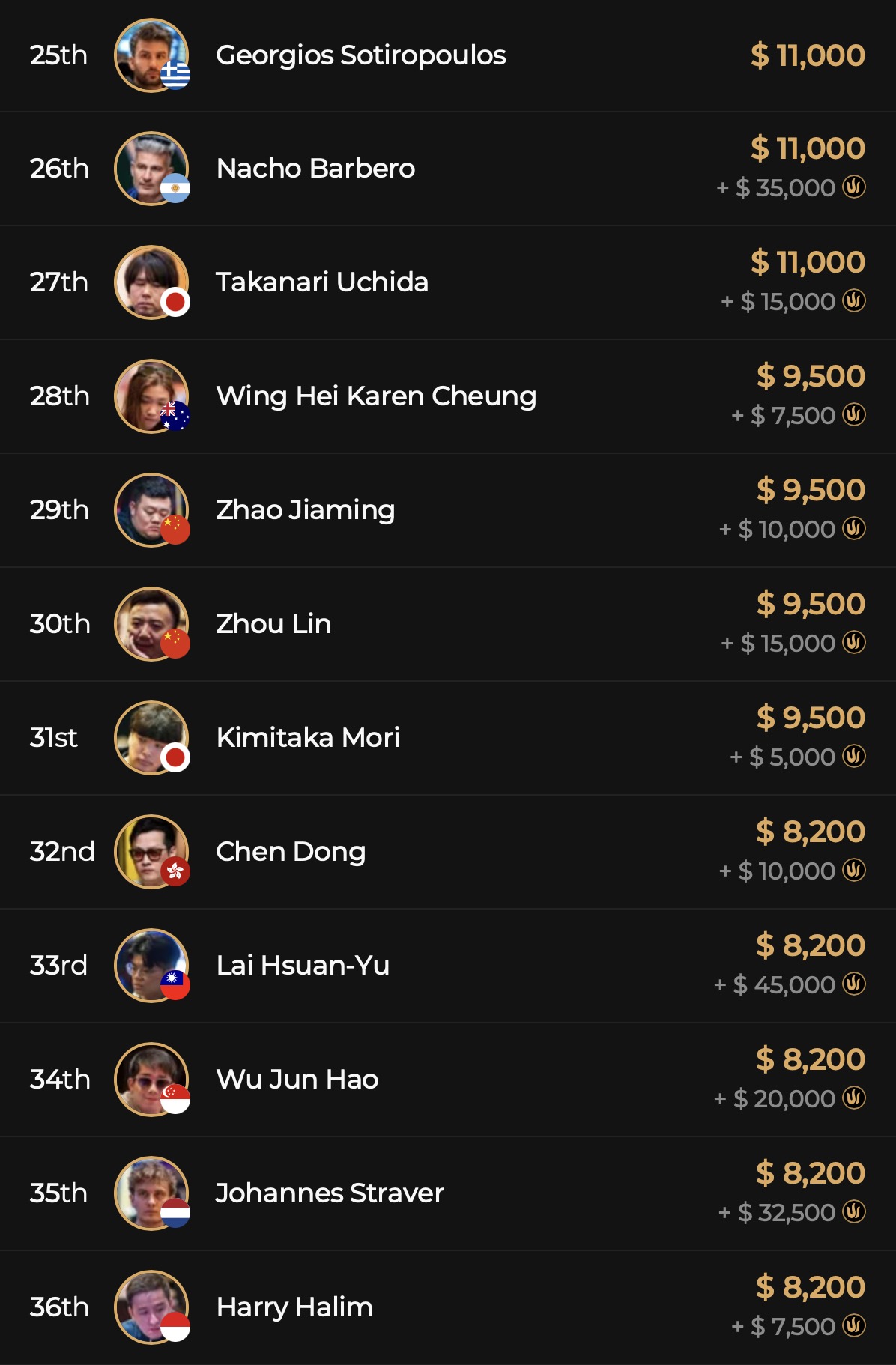896x1365 pixels.
Task: Open Harry Halim's result row
Action: [x=294, y=1307]
